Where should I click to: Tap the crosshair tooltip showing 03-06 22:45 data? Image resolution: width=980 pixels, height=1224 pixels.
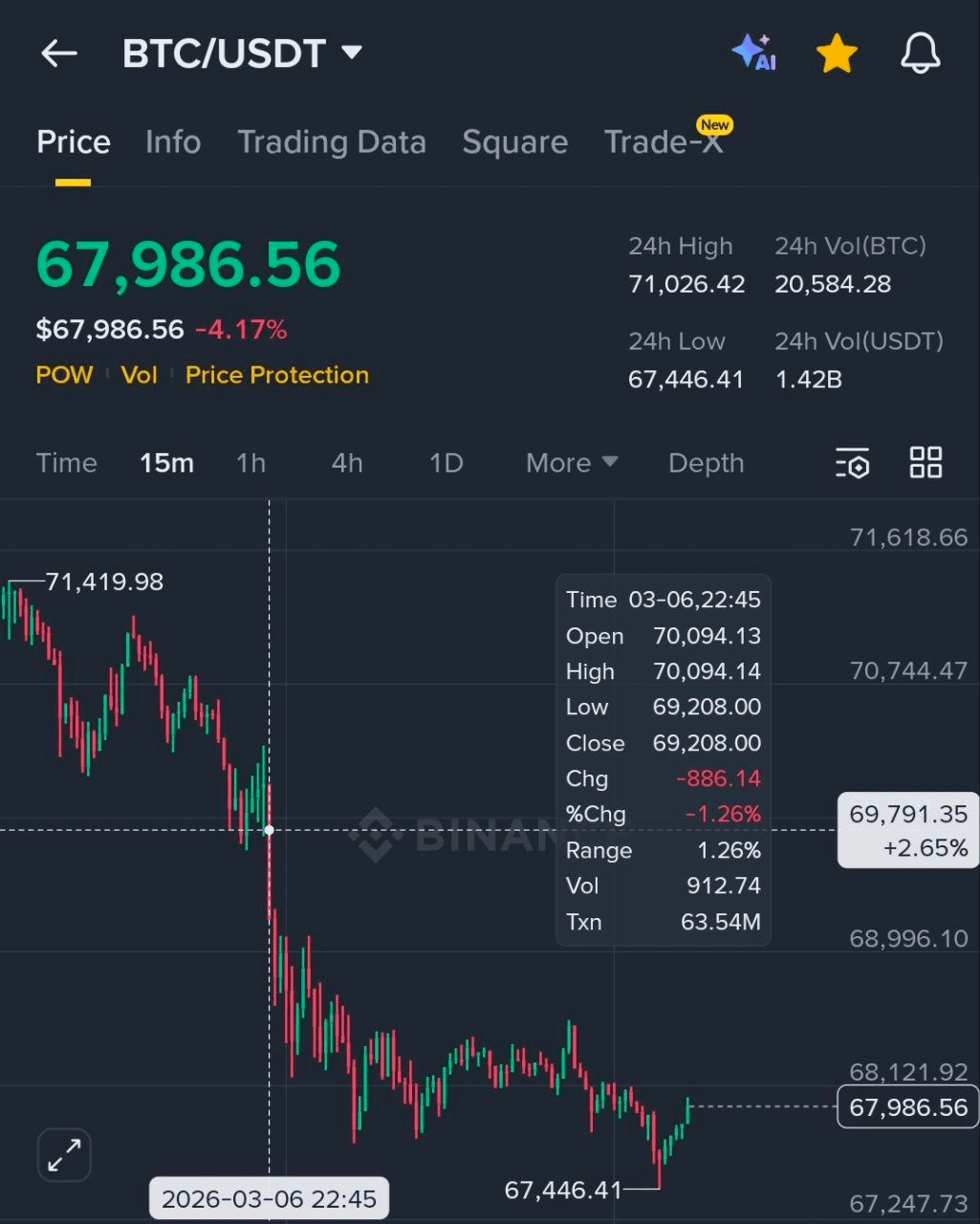[x=663, y=760]
